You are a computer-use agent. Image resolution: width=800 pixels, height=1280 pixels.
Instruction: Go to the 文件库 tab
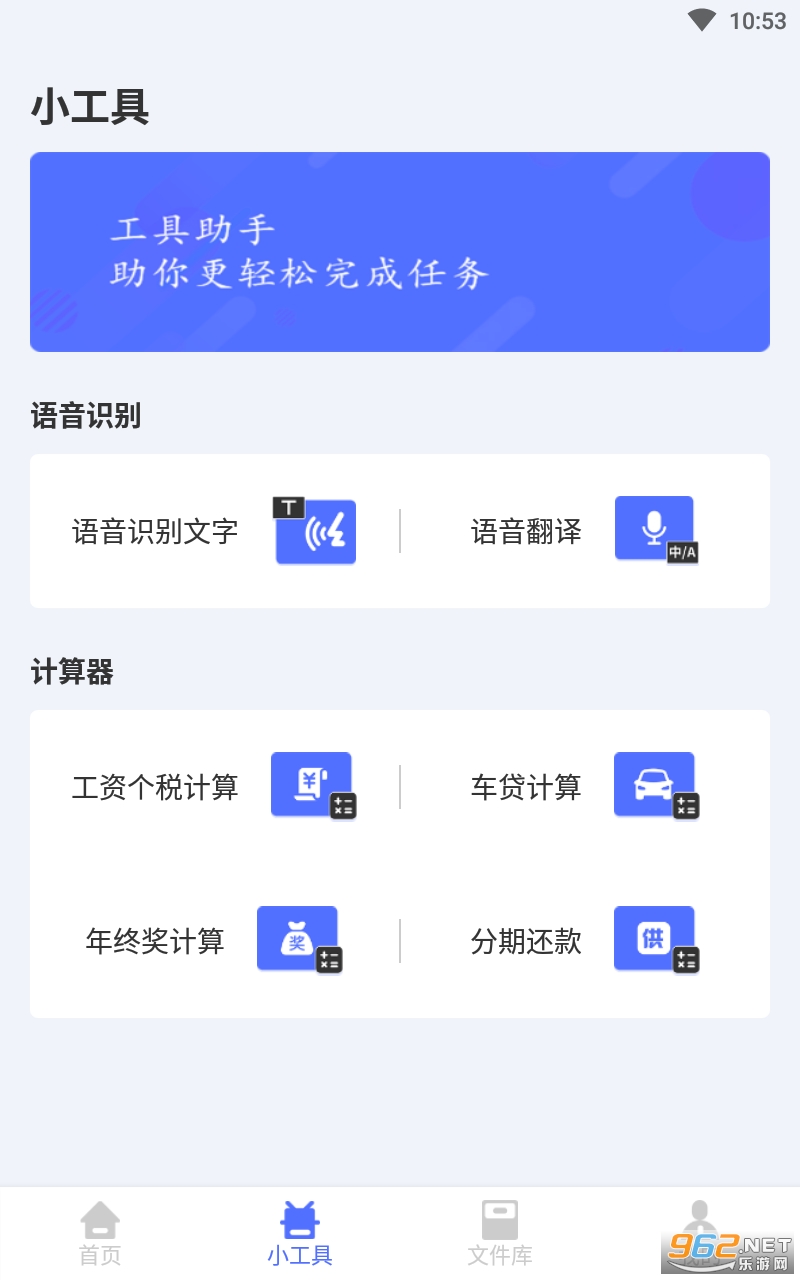tap(500, 1234)
